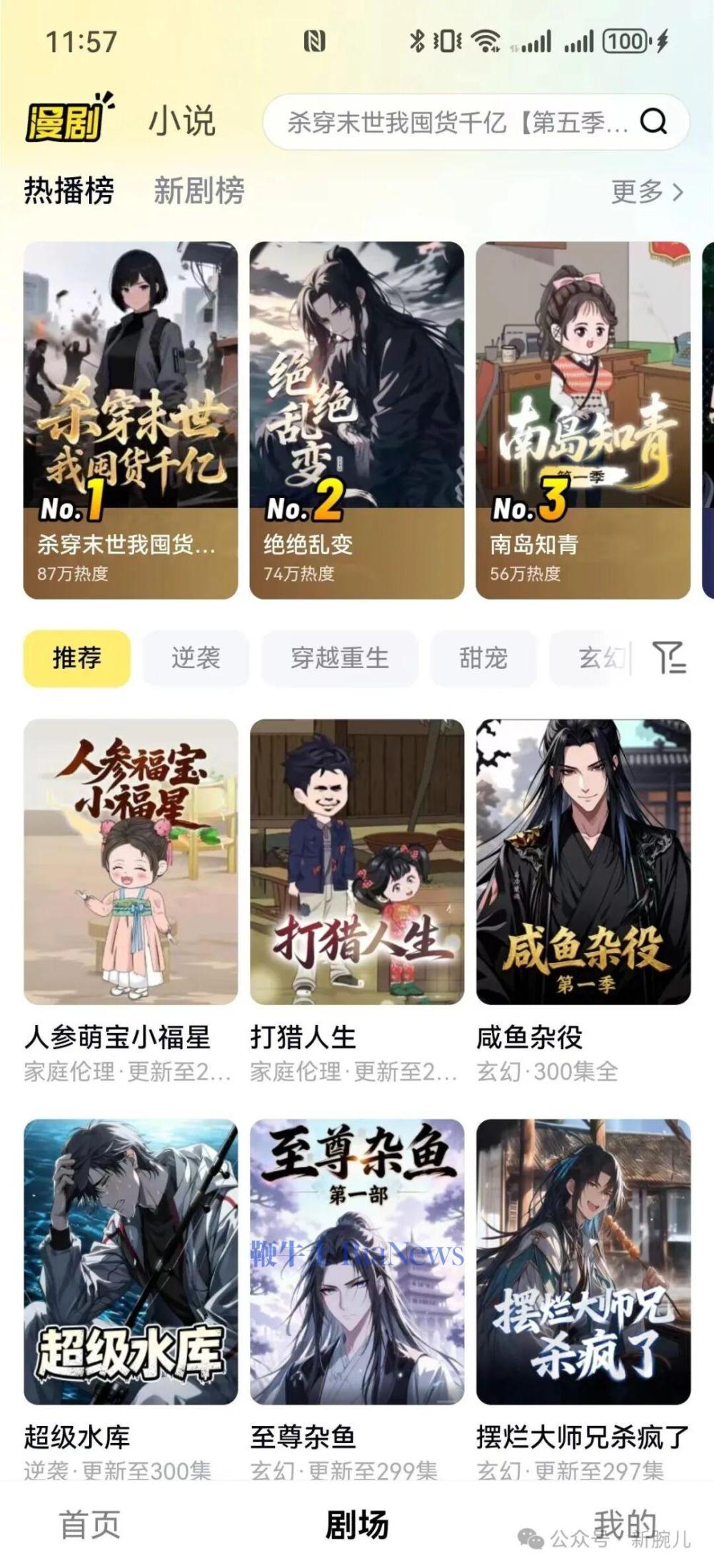Go to the 首页 home tab
Screen dimensions: 714x1568
89,1524
